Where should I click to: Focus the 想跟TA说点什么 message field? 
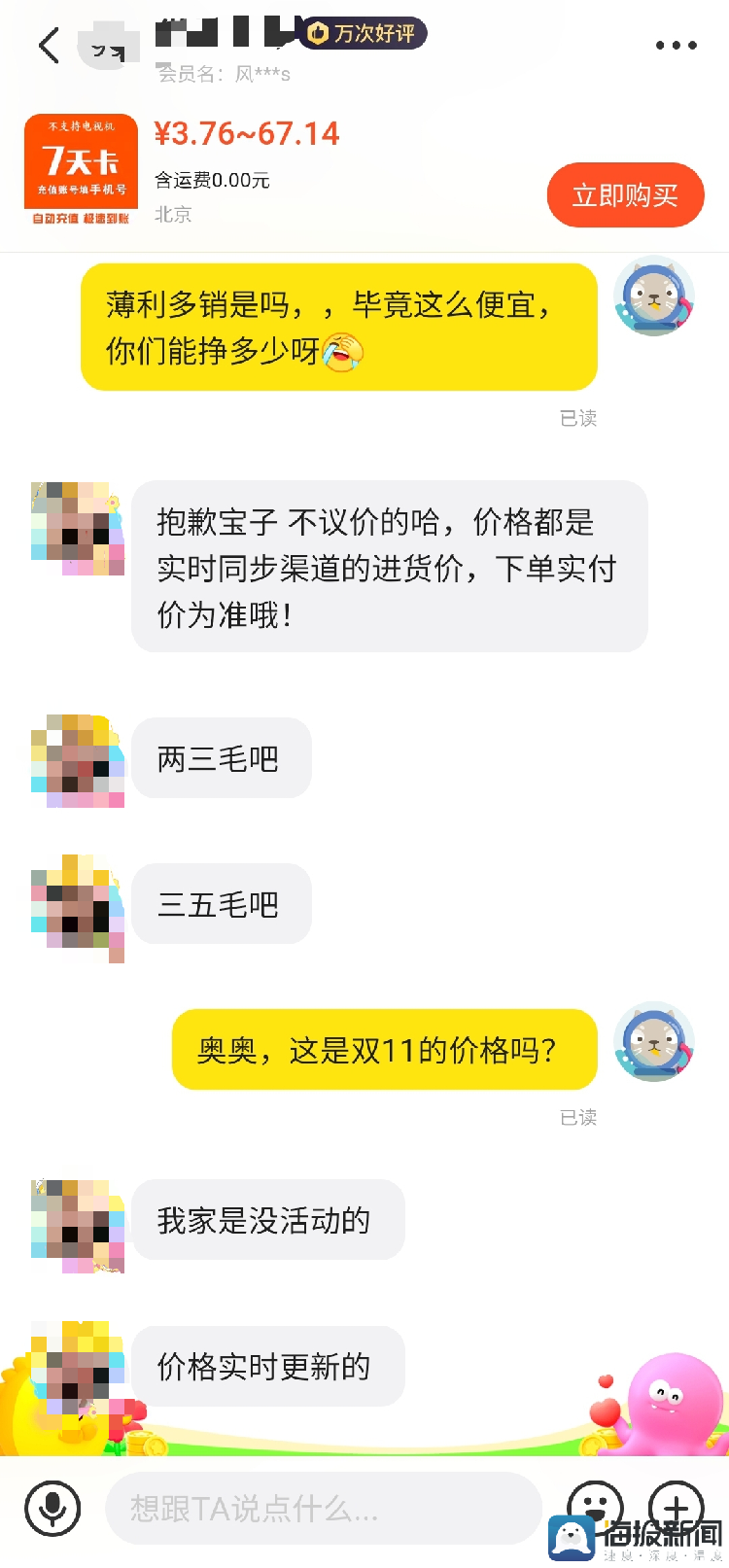[x=321, y=1508]
